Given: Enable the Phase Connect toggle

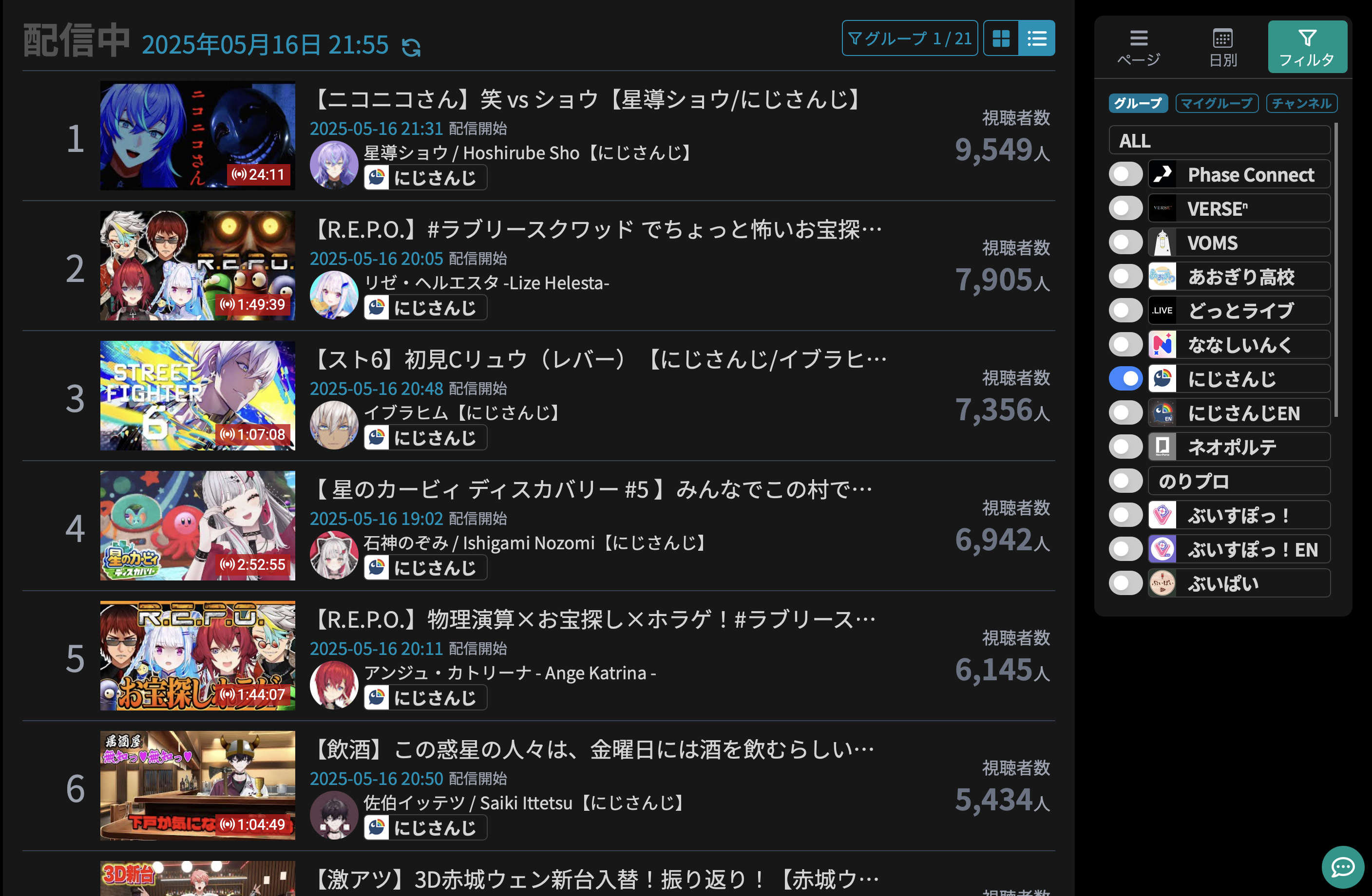Looking at the screenshot, I should tap(1125, 174).
